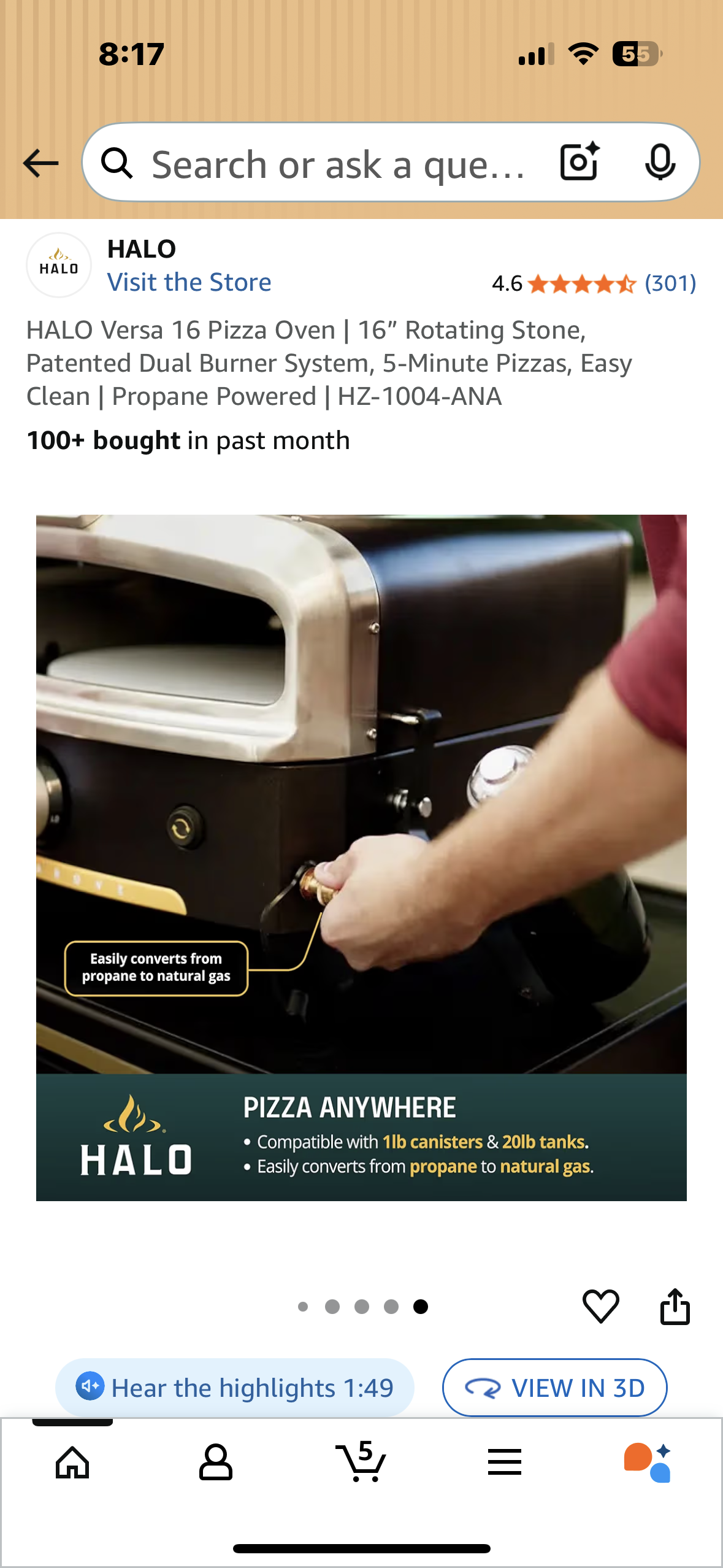
Task: Tap the back arrow
Action: click(x=40, y=162)
